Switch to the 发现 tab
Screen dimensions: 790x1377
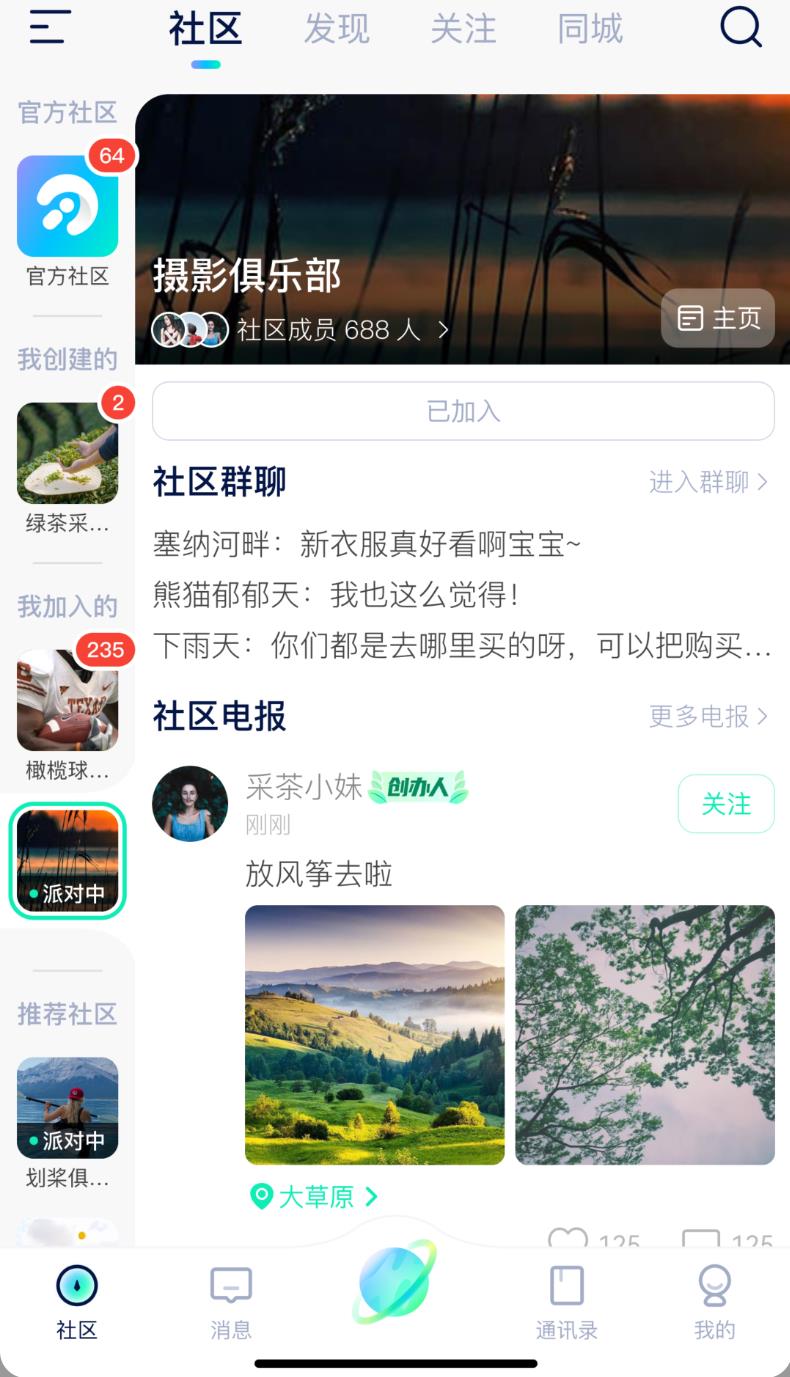336,28
